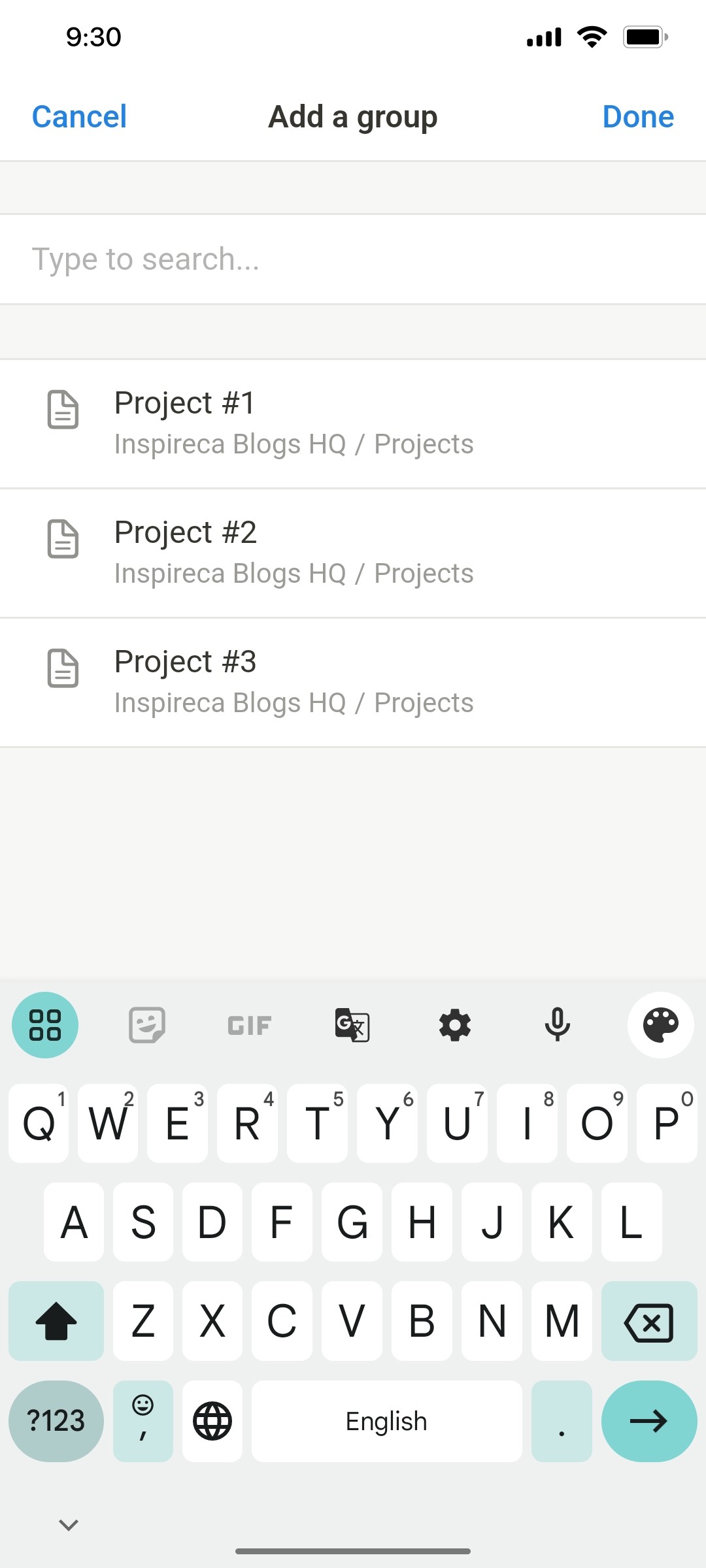
Task: Open language options from the English spacebar
Action: coord(386,1421)
